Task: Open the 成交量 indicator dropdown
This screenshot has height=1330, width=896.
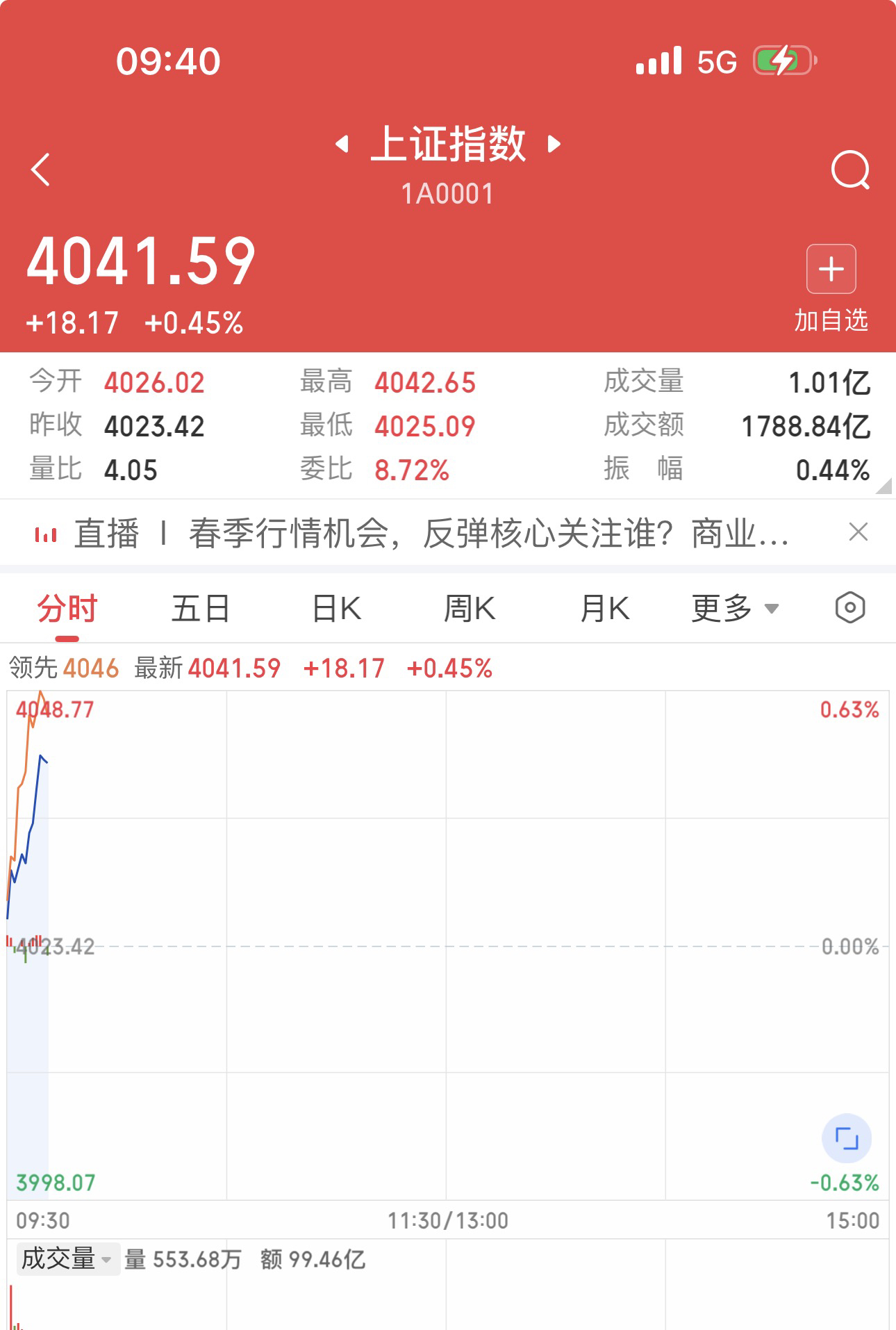Action: 67,1258
